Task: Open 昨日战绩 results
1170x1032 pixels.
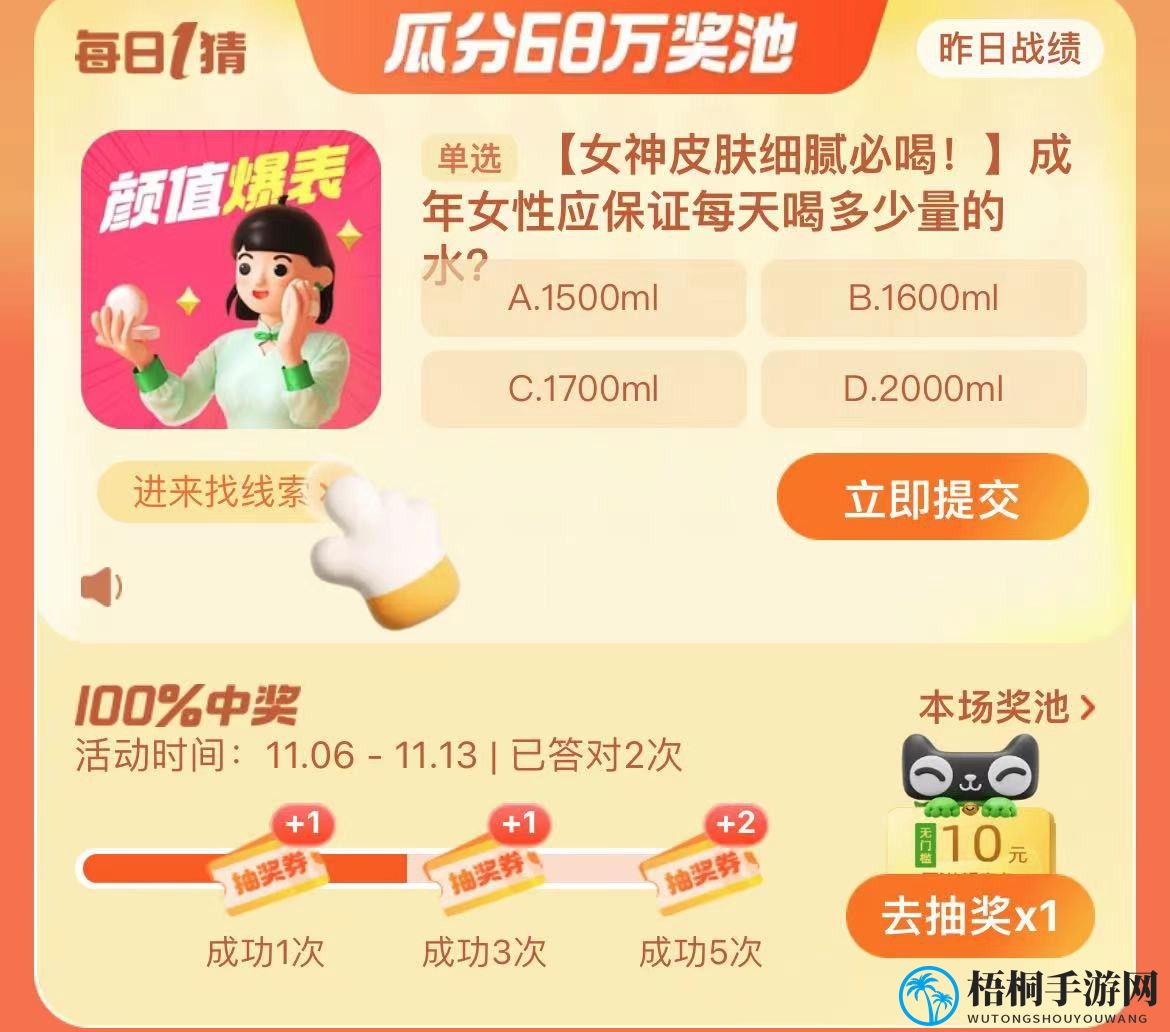Action: pos(1010,48)
